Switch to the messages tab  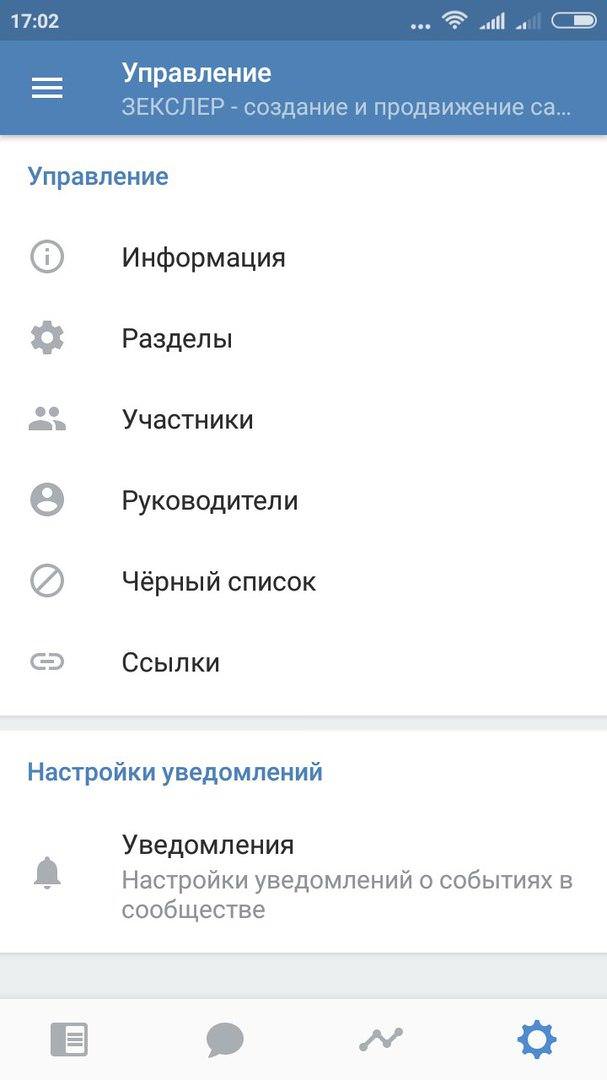click(225, 1039)
